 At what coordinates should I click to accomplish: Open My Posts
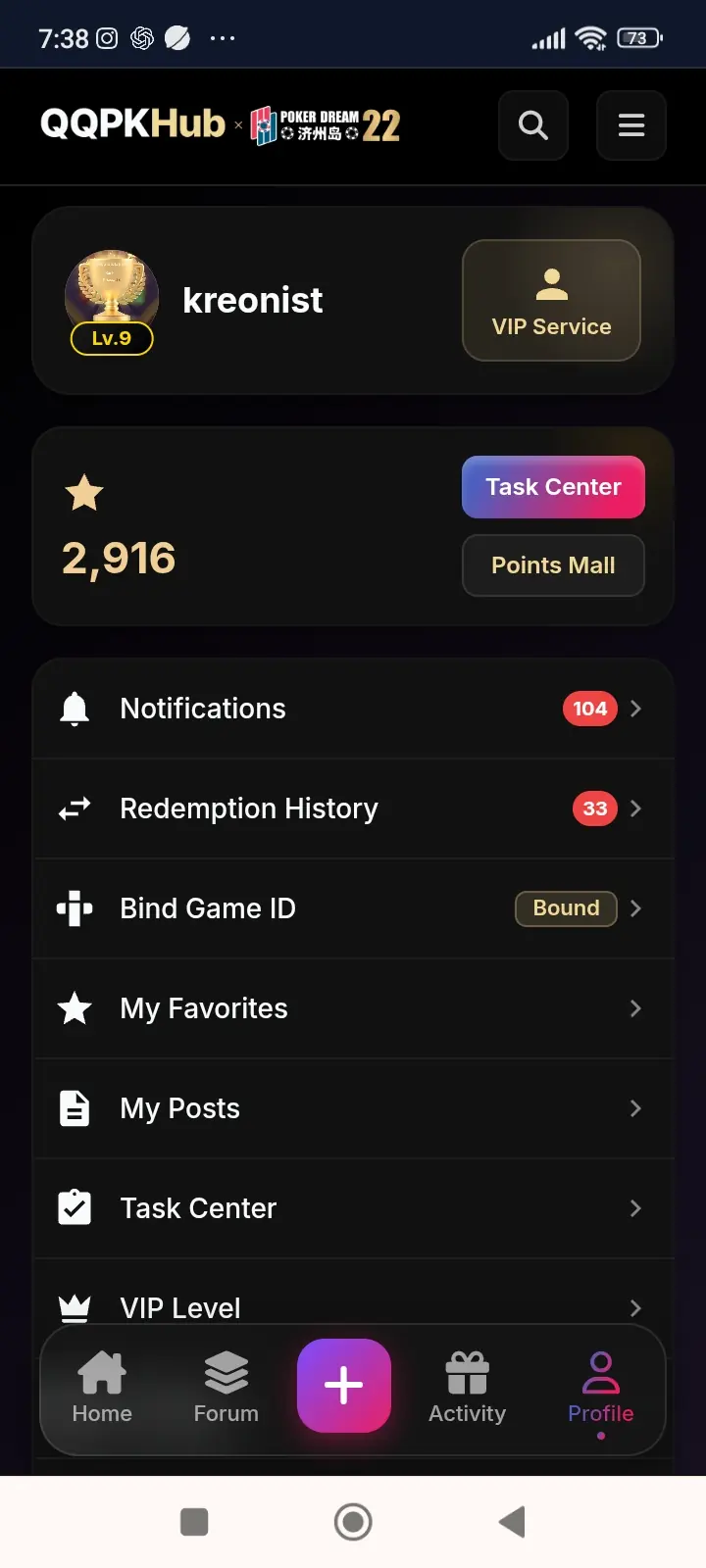[x=353, y=1108]
